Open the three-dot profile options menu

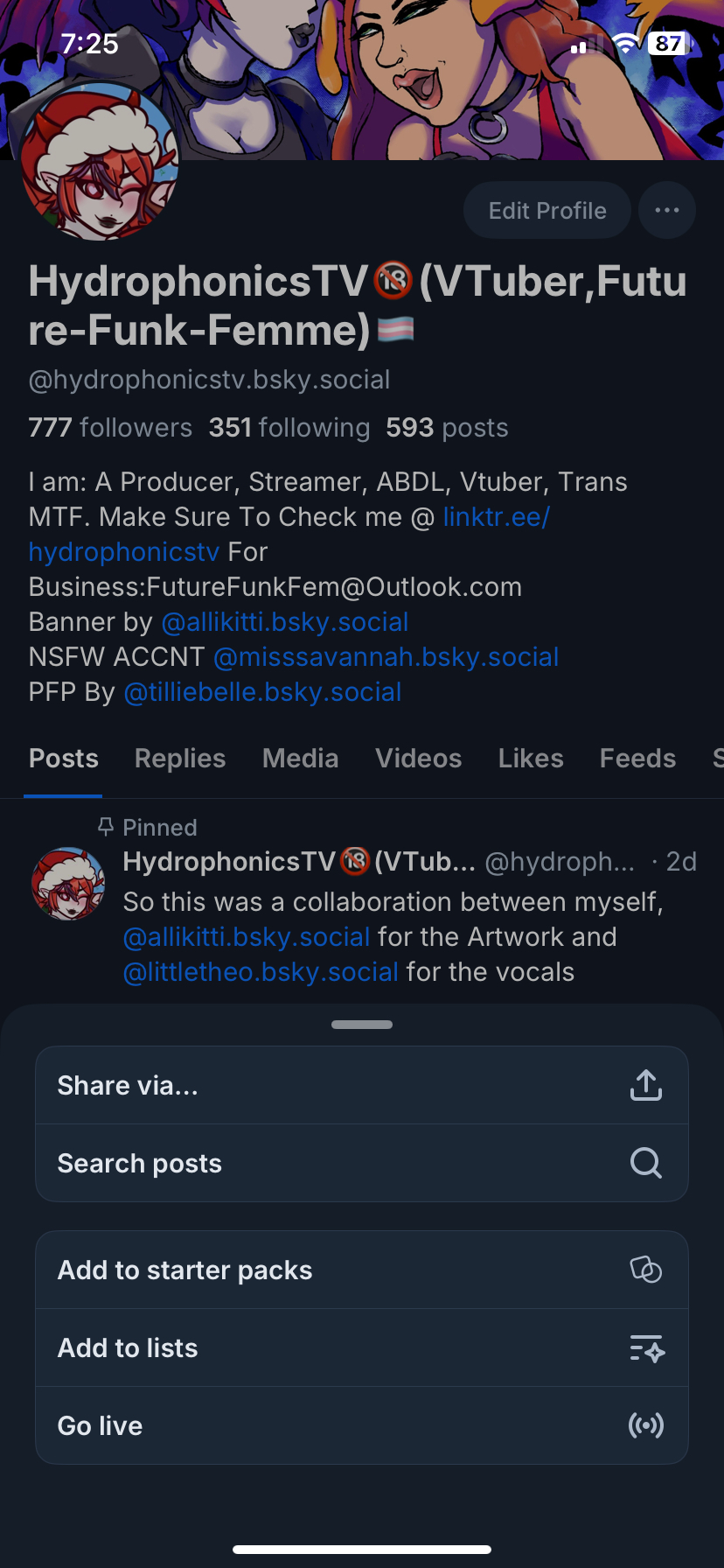point(667,211)
